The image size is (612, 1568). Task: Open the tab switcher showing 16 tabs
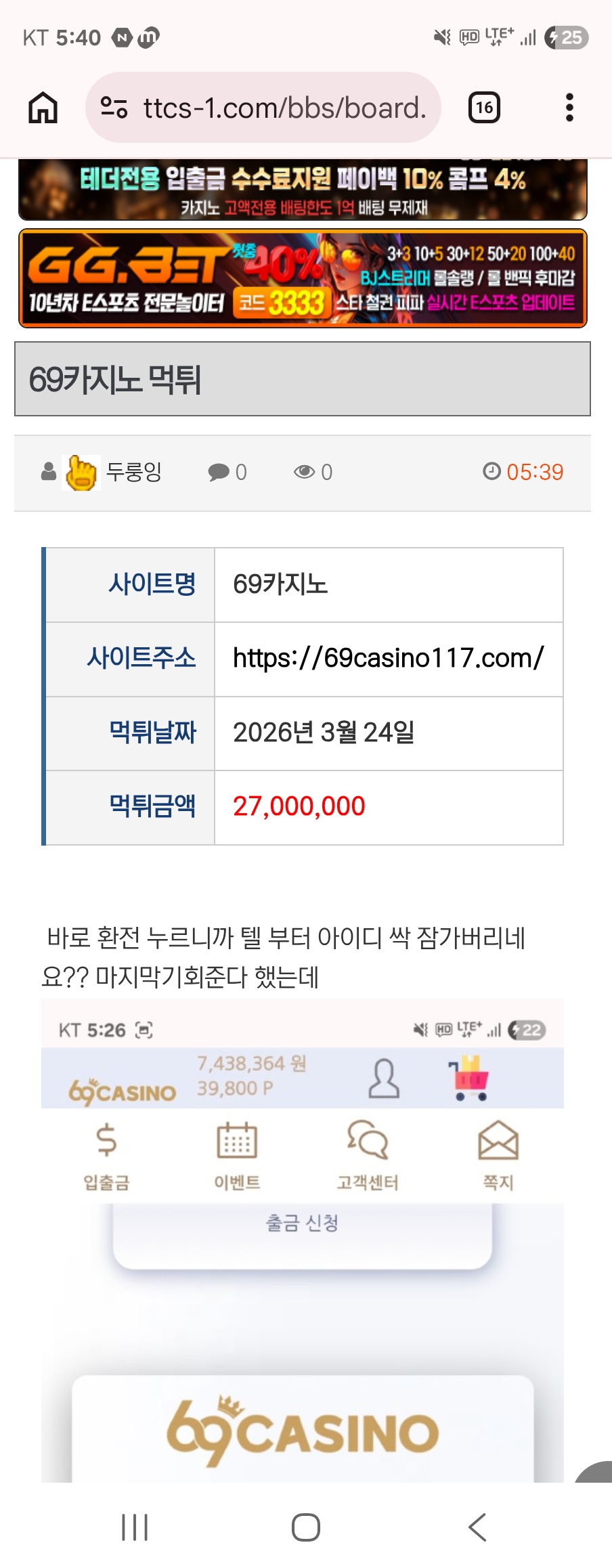(484, 108)
